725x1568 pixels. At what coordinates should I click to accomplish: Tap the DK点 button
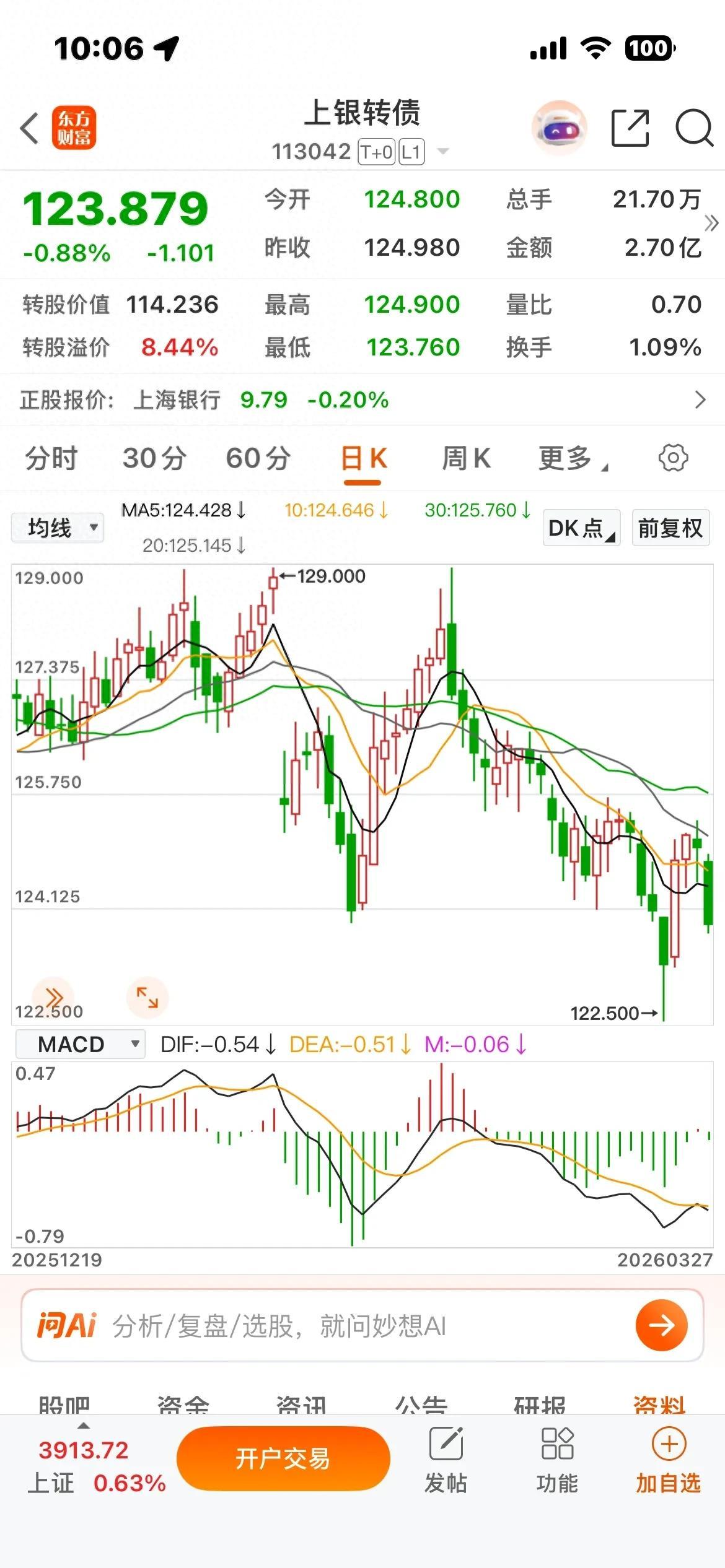(x=581, y=528)
